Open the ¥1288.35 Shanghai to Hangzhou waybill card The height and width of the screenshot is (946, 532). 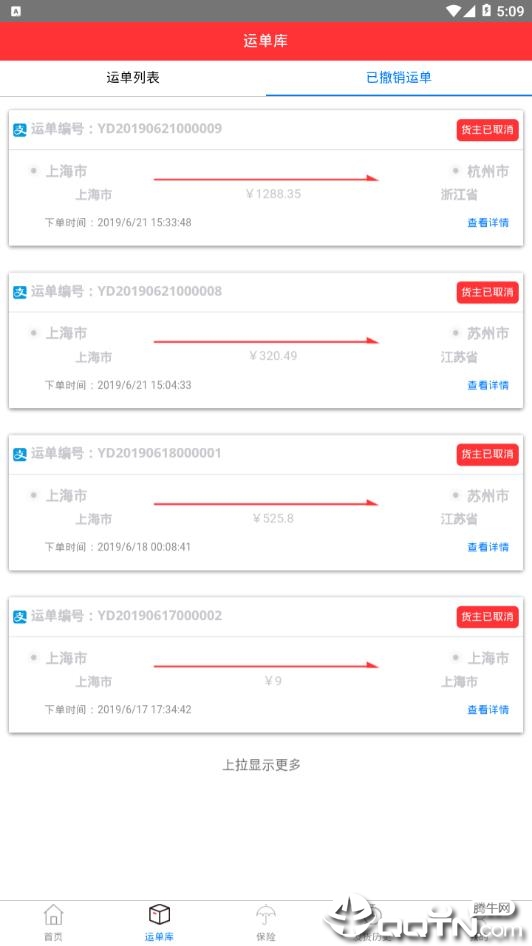(266, 177)
